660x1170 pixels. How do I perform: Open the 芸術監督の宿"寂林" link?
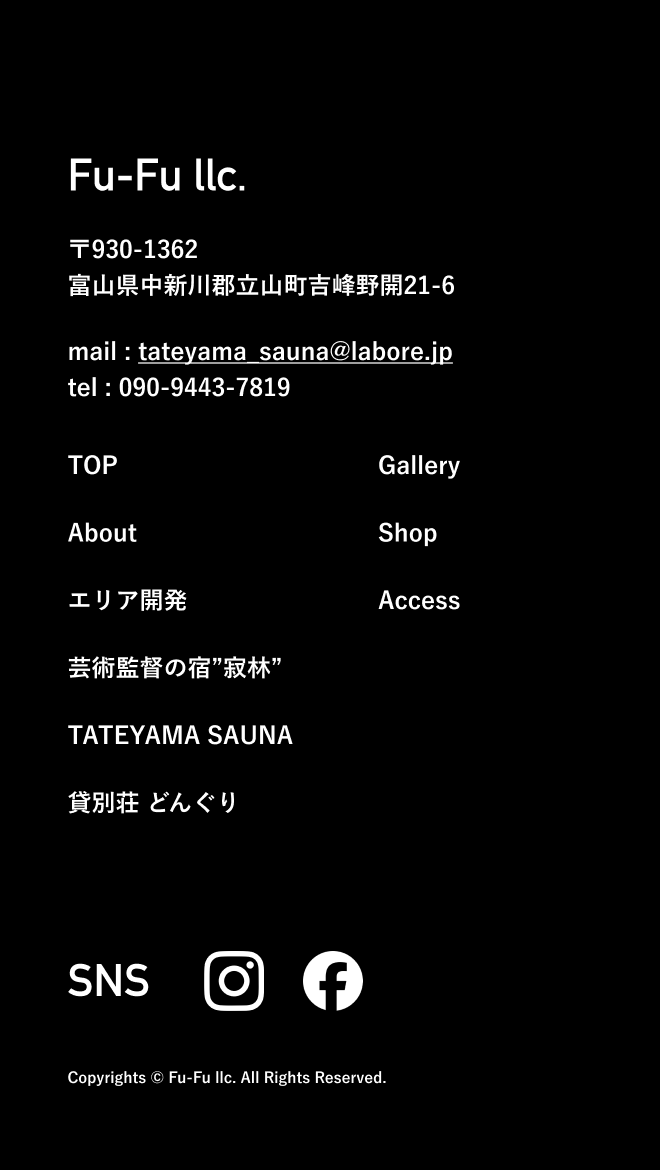(x=174, y=668)
